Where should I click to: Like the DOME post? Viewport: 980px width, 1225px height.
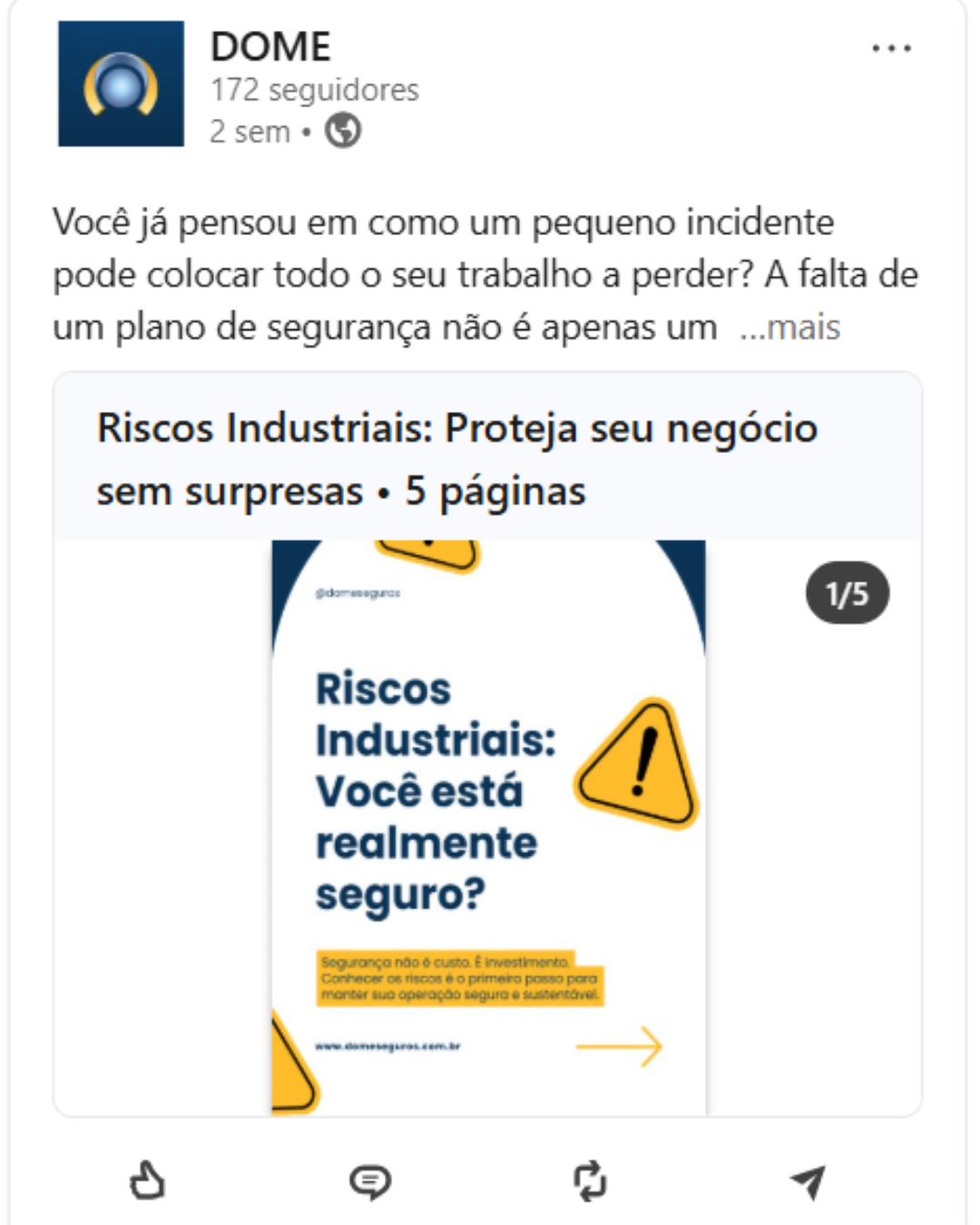[x=147, y=1181]
